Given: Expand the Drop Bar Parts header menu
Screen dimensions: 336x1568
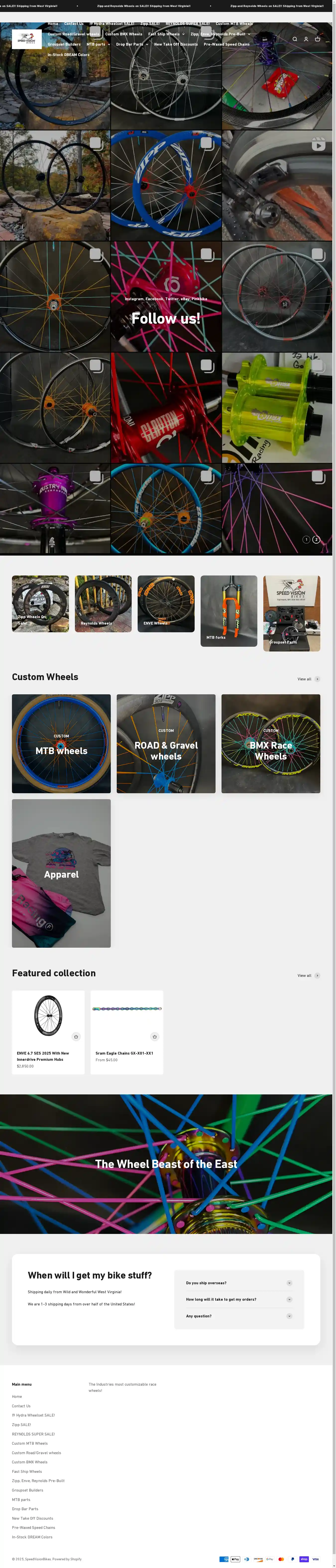Looking at the screenshot, I should (132, 44).
